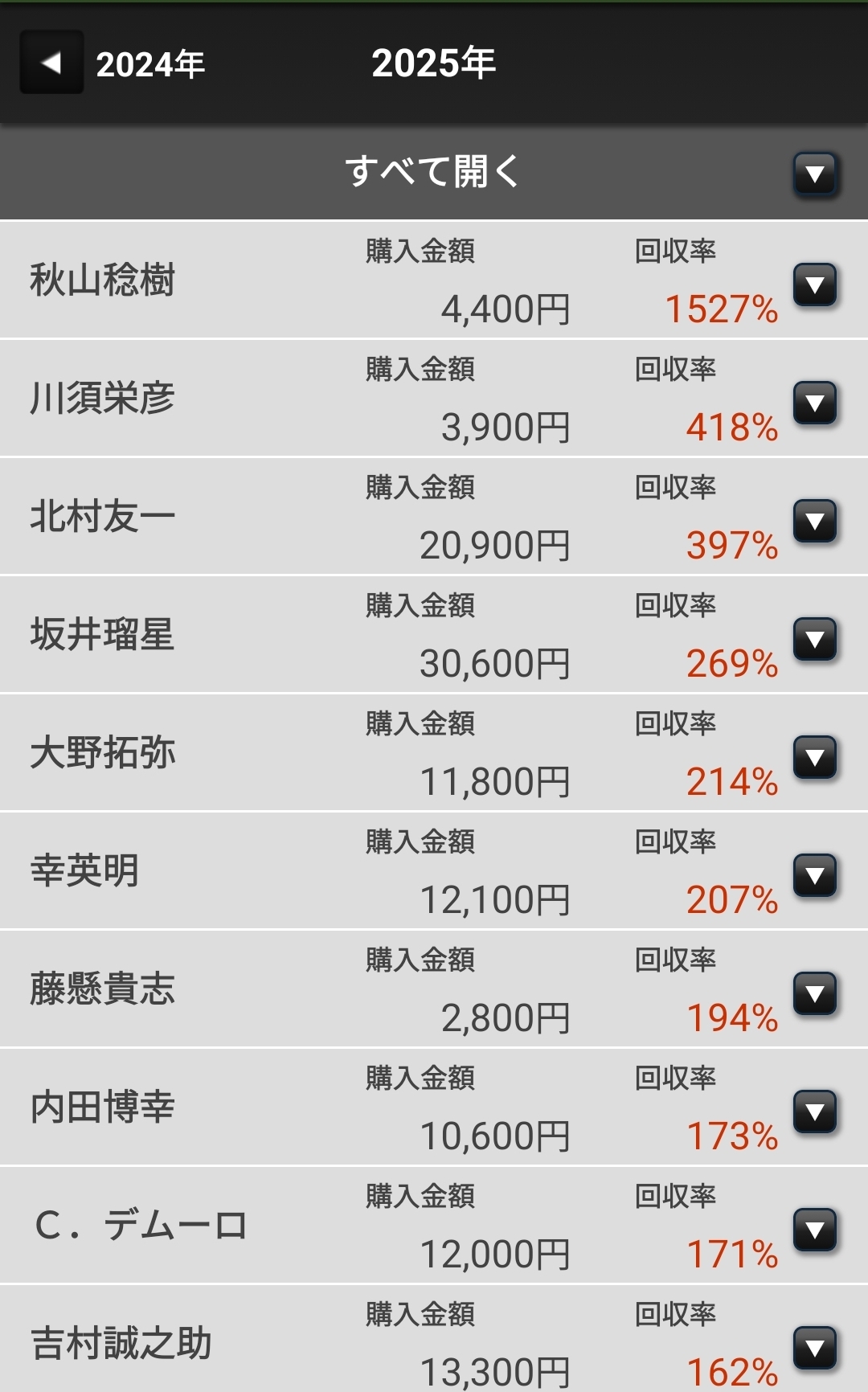Expand details for 藤懸貴志
Image resolution: width=868 pixels, height=1392 pixels.
pyautogui.click(x=815, y=993)
